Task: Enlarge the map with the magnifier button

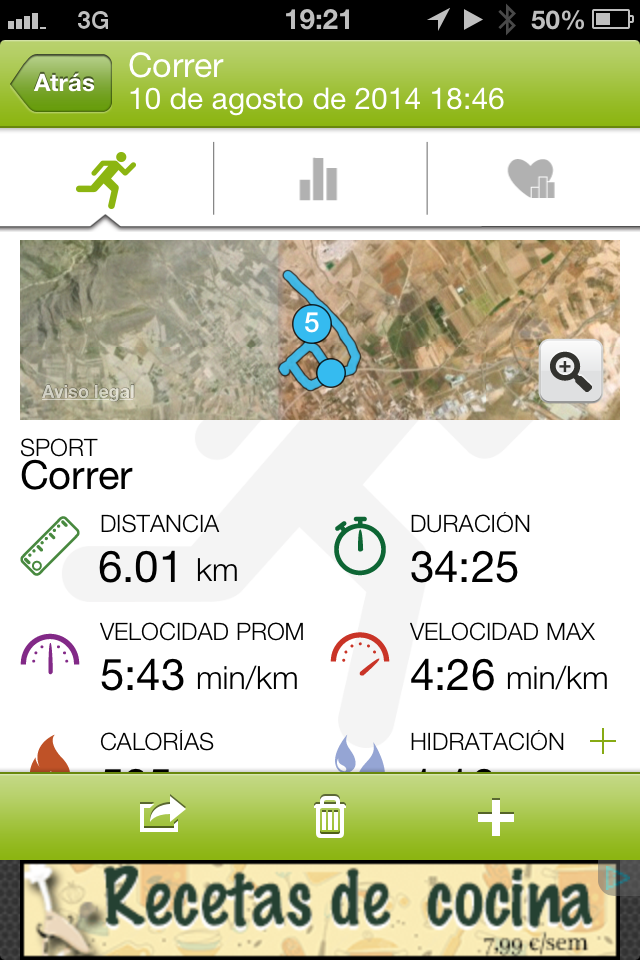Action: [x=570, y=371]
